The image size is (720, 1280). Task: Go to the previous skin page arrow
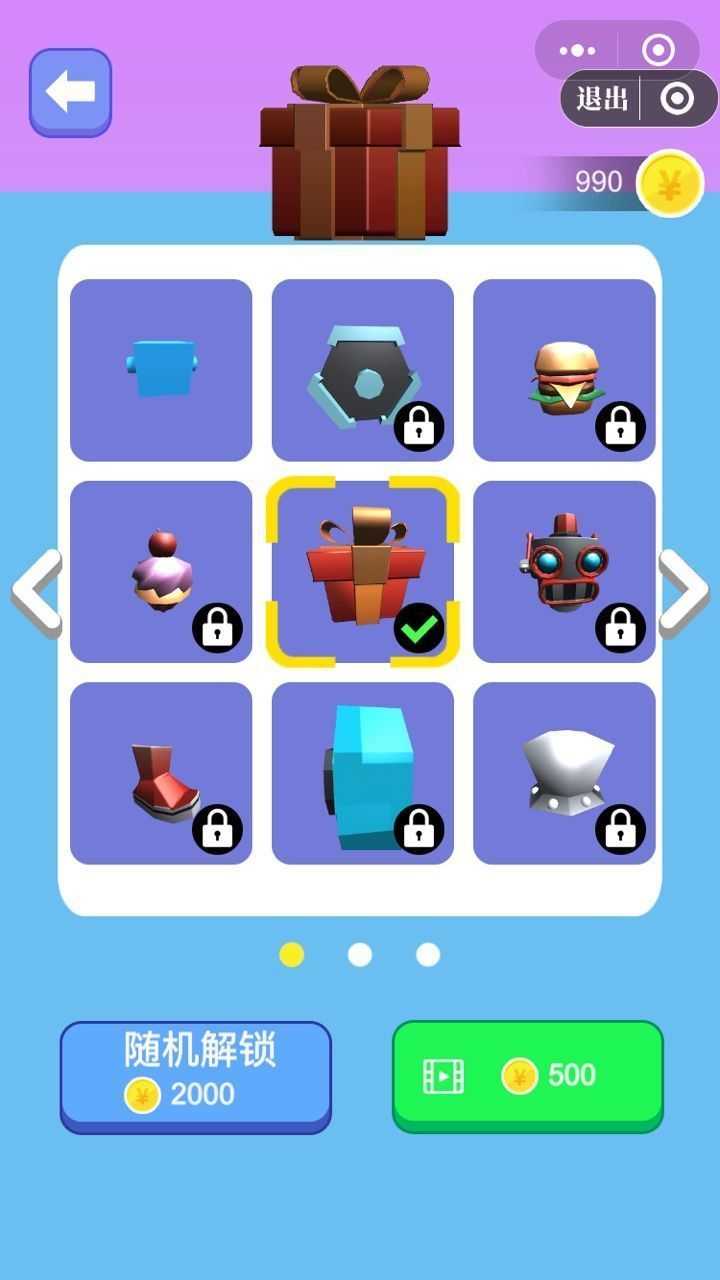pyautogui.click(x=36, y=592)
